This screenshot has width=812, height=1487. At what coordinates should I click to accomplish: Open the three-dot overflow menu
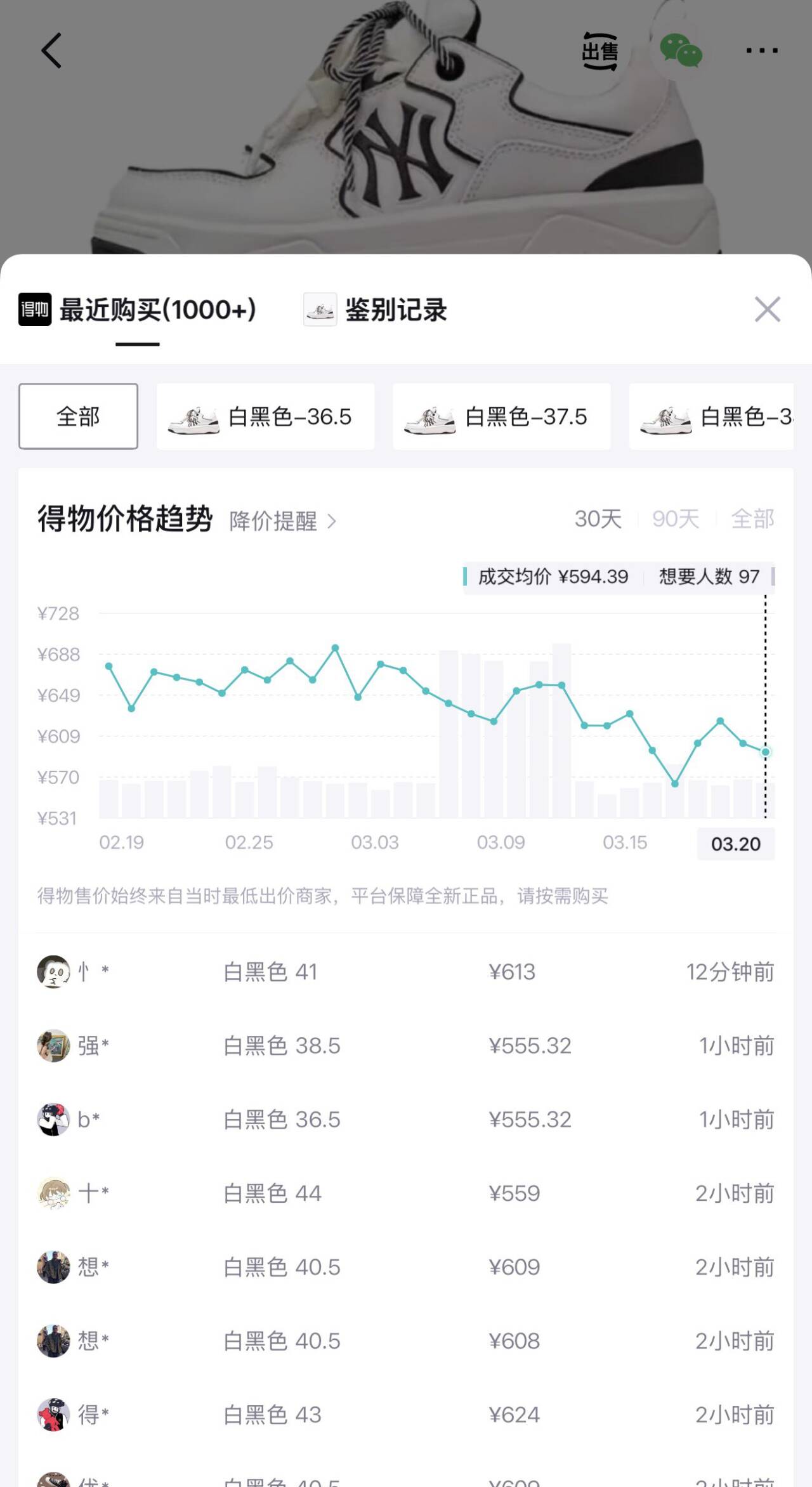(762, 51)
